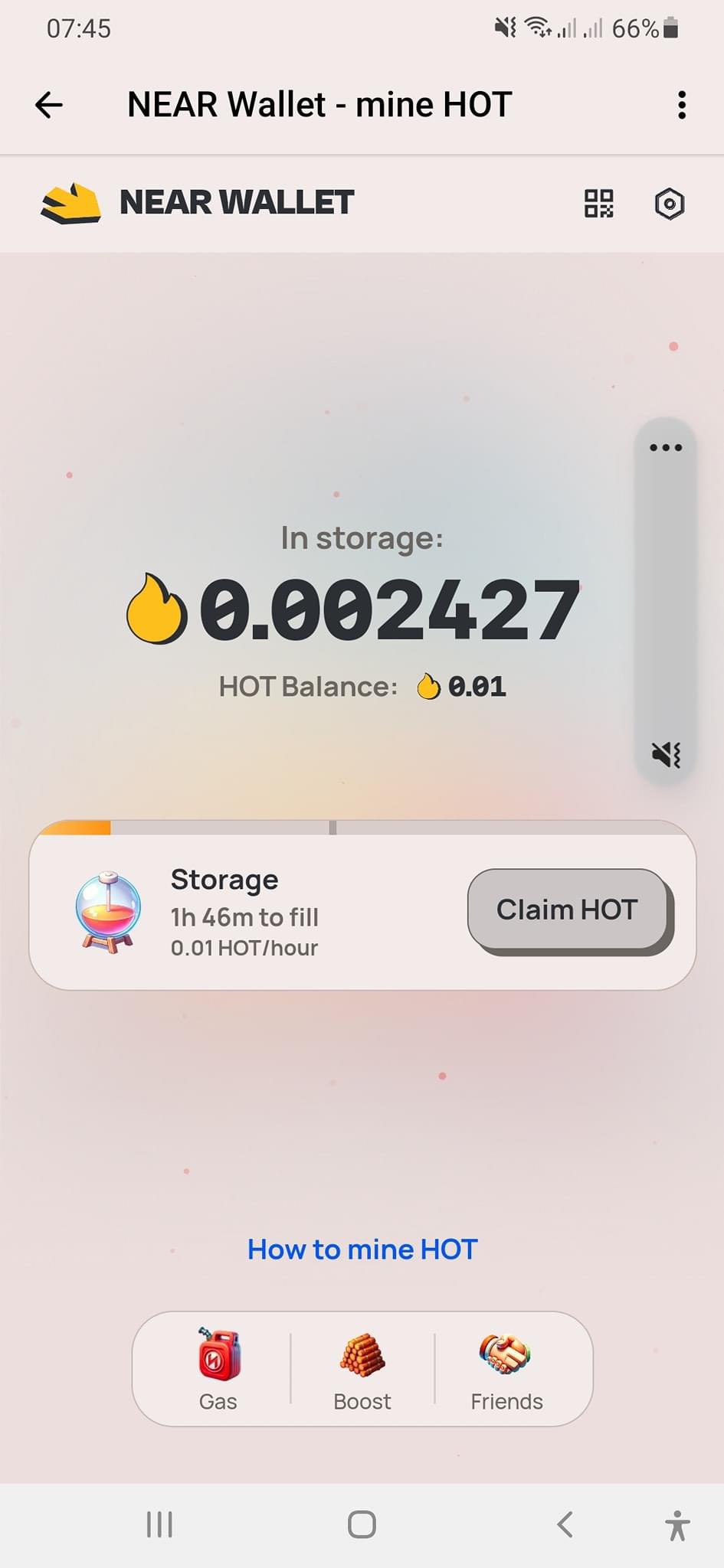The width and height of the screenshot is (724, 1568).
Task: Go back using the top-left arrow
Action: click(x=49, y=105)
